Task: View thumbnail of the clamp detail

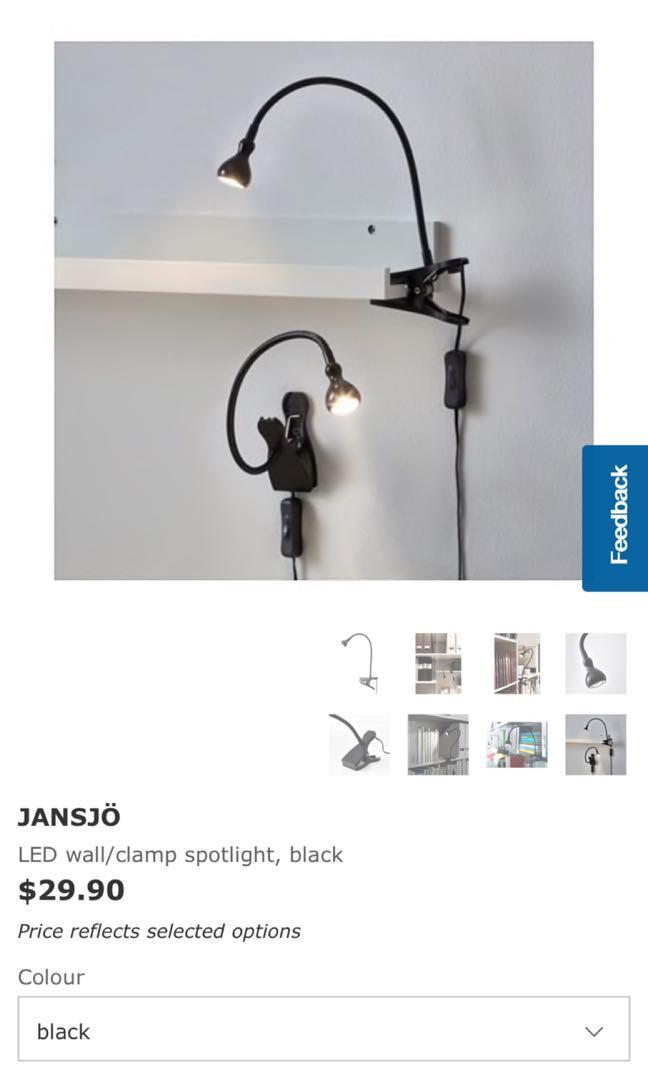Action: tap(359, 744)
